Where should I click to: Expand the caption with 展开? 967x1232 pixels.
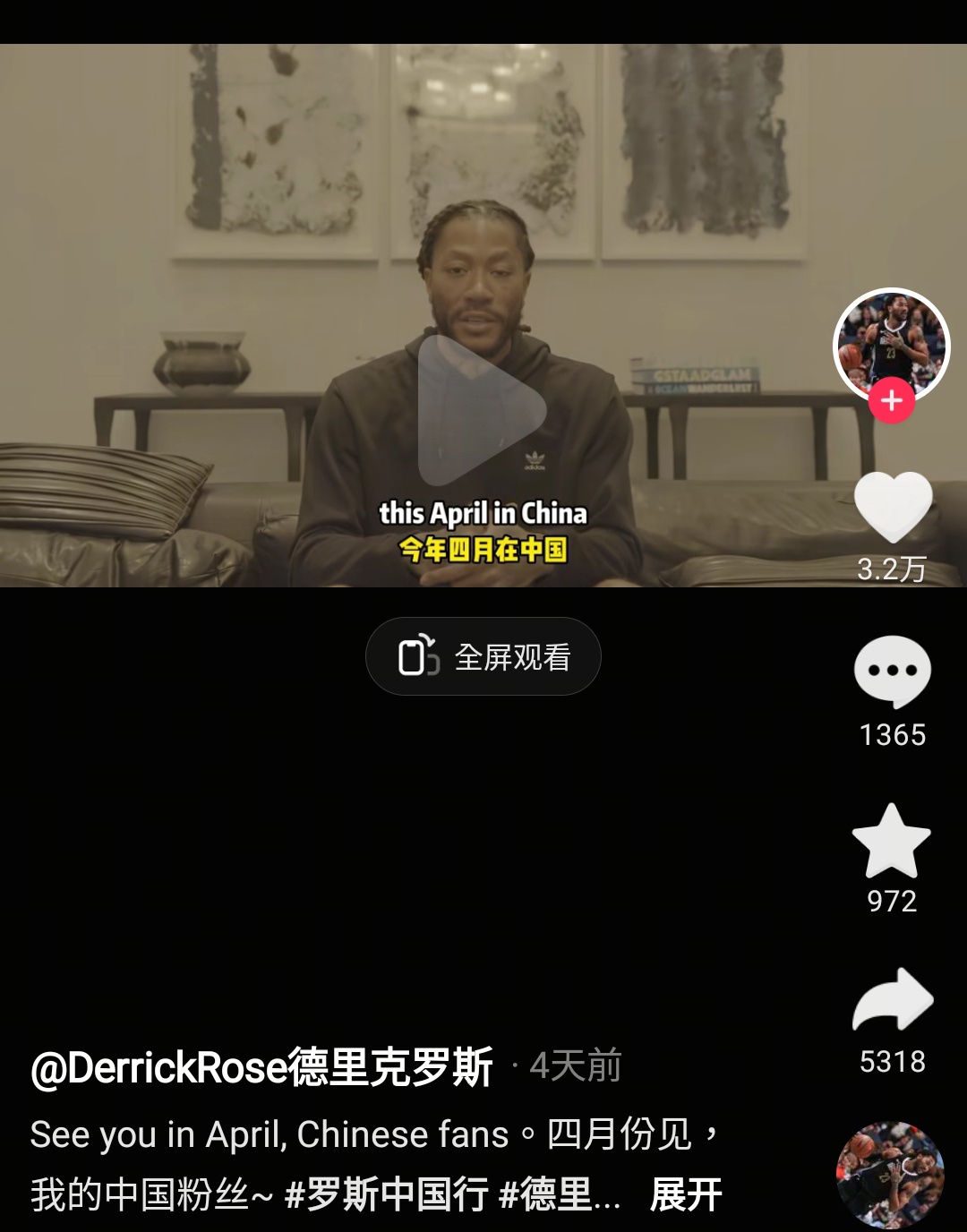point(686,1194)
